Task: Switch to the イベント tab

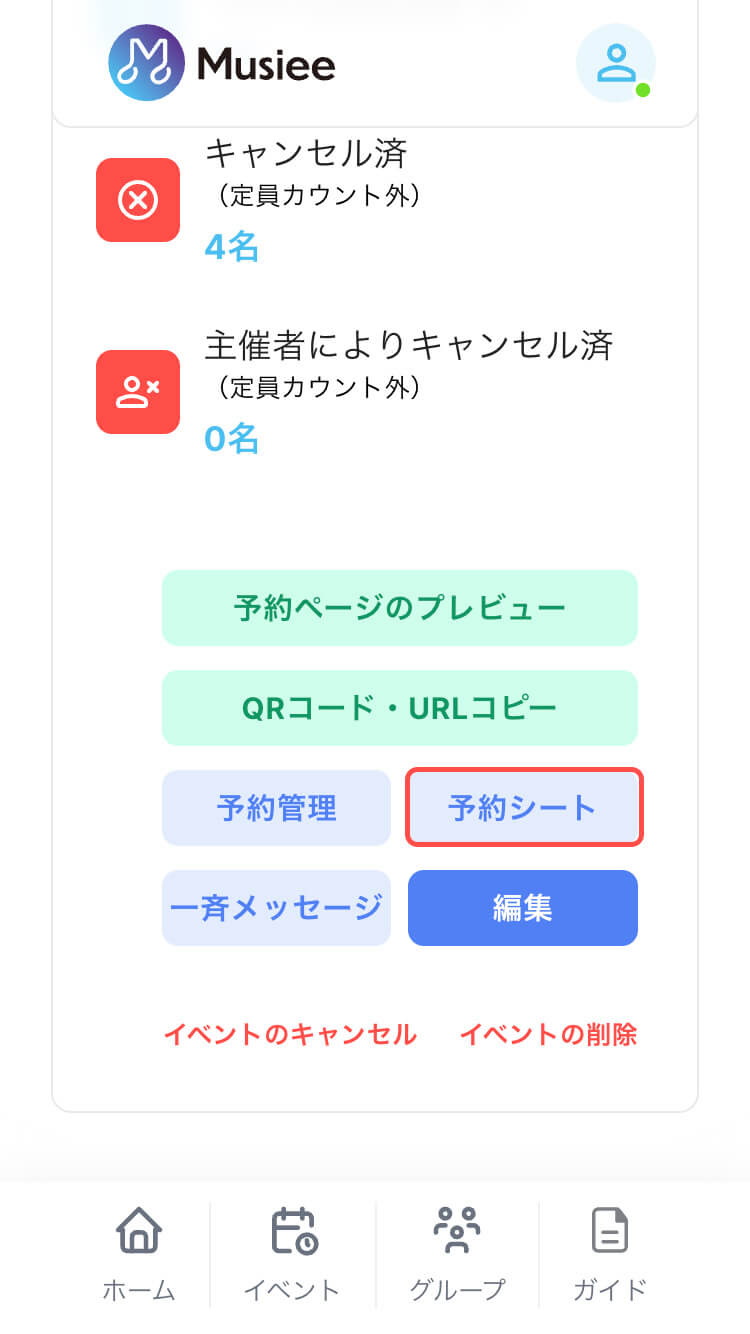Action: click(290, 1255)
